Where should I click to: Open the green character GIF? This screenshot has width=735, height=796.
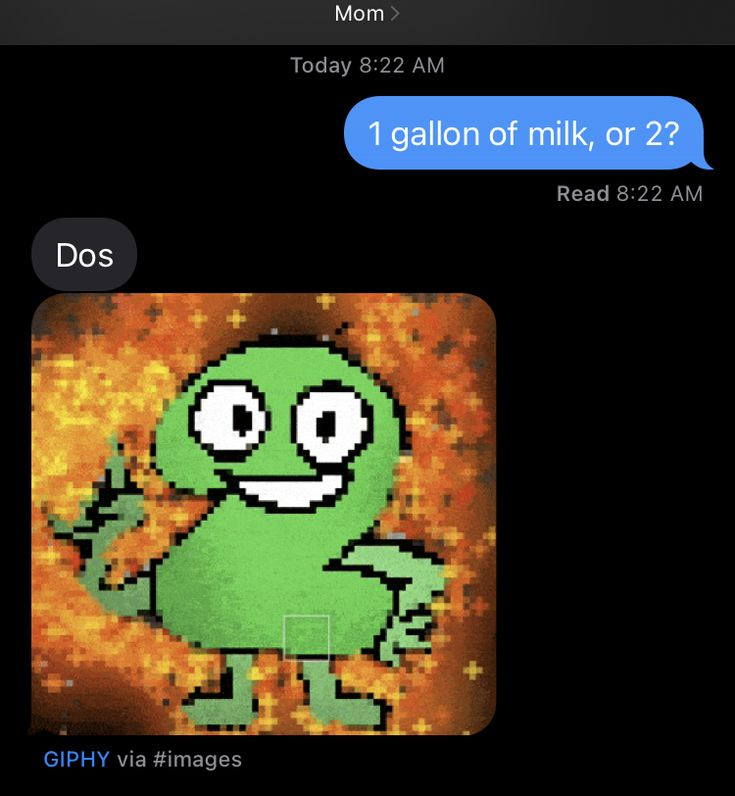click(264, 514)
